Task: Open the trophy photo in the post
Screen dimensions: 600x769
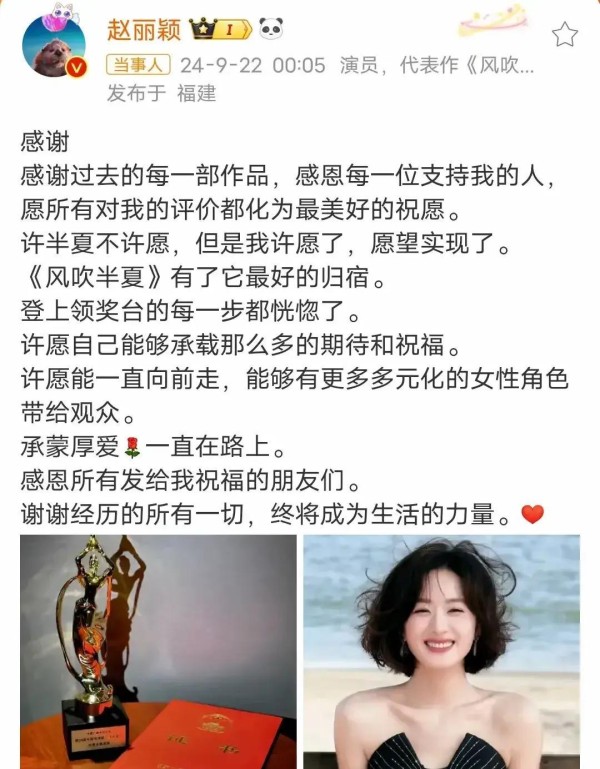Action: [158, 650]
